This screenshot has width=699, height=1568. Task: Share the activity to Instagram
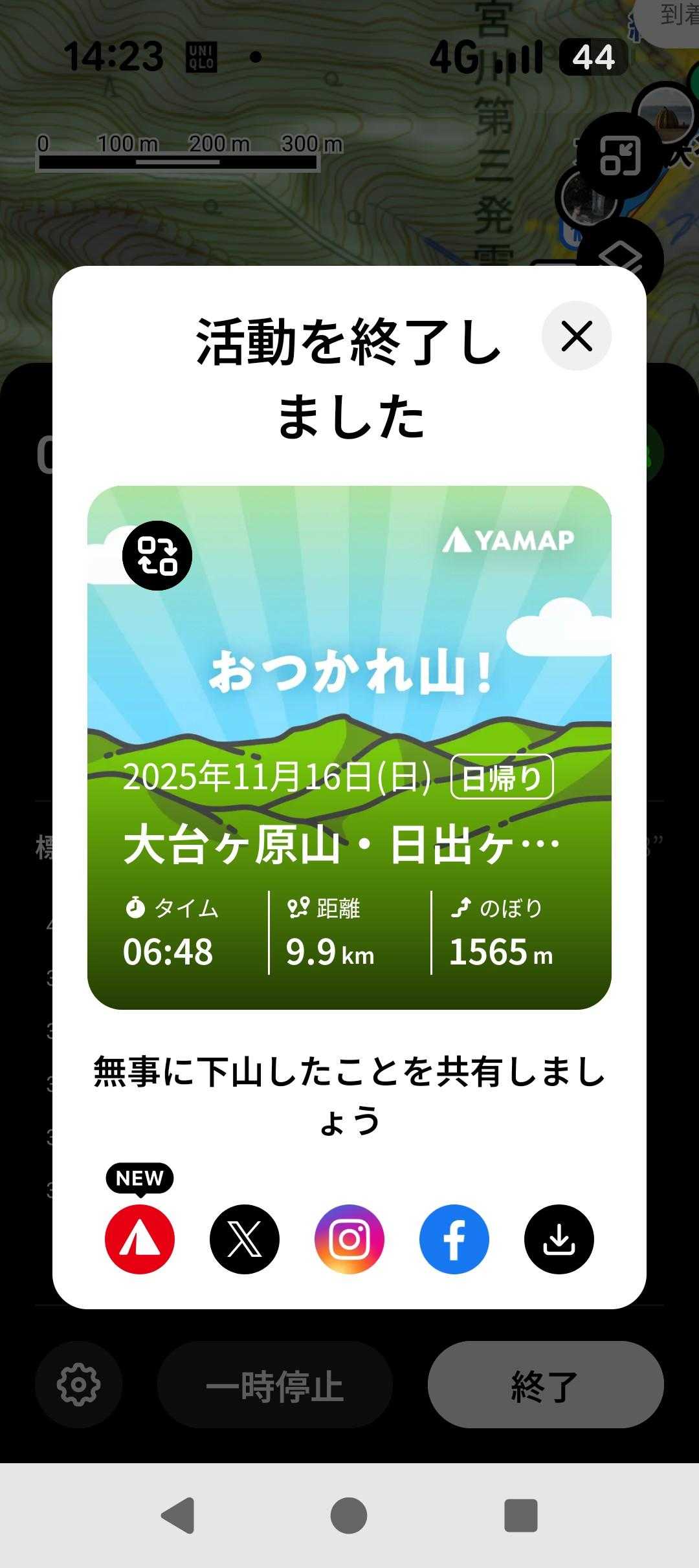(349, 1239)
